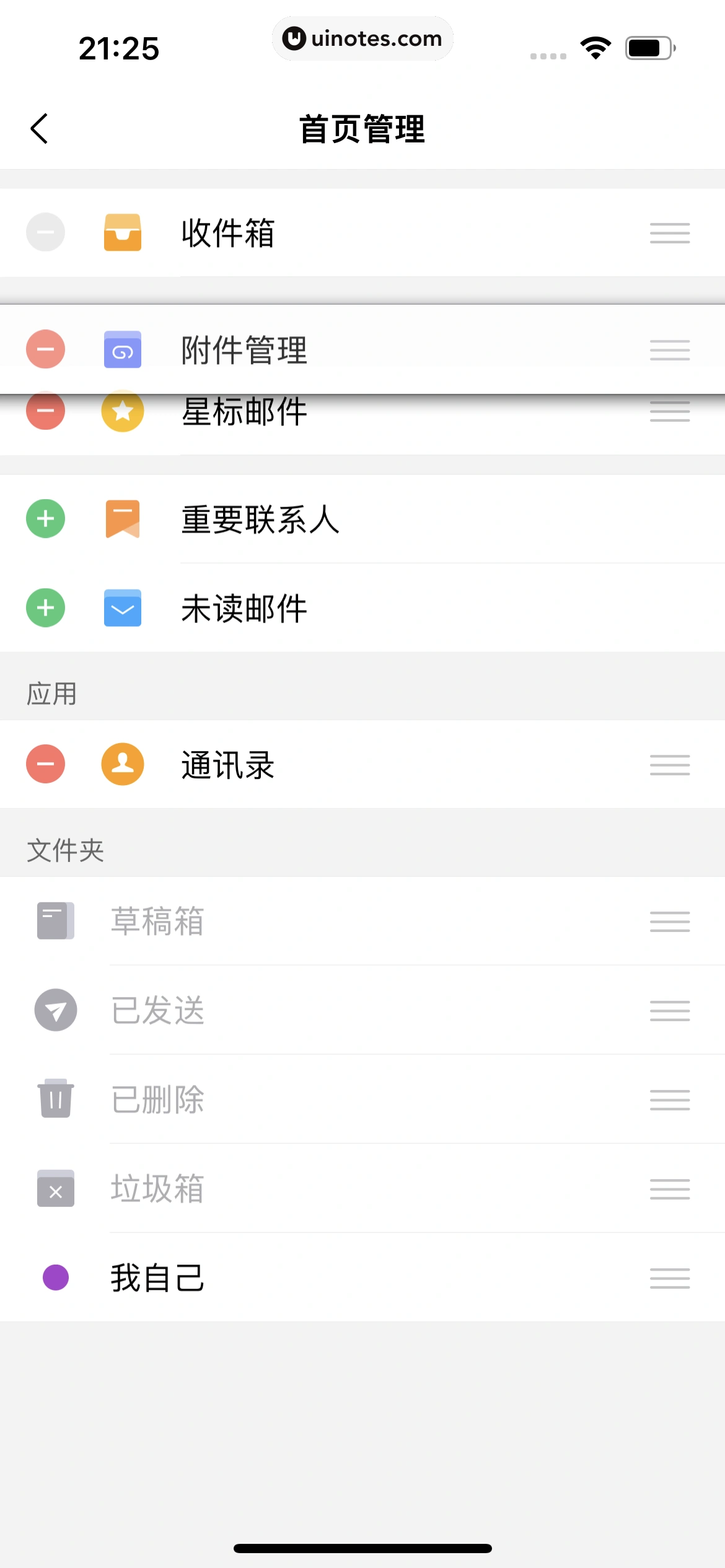
Task: Remove 附件管理 from the home page
Action: tap(45, 349)
